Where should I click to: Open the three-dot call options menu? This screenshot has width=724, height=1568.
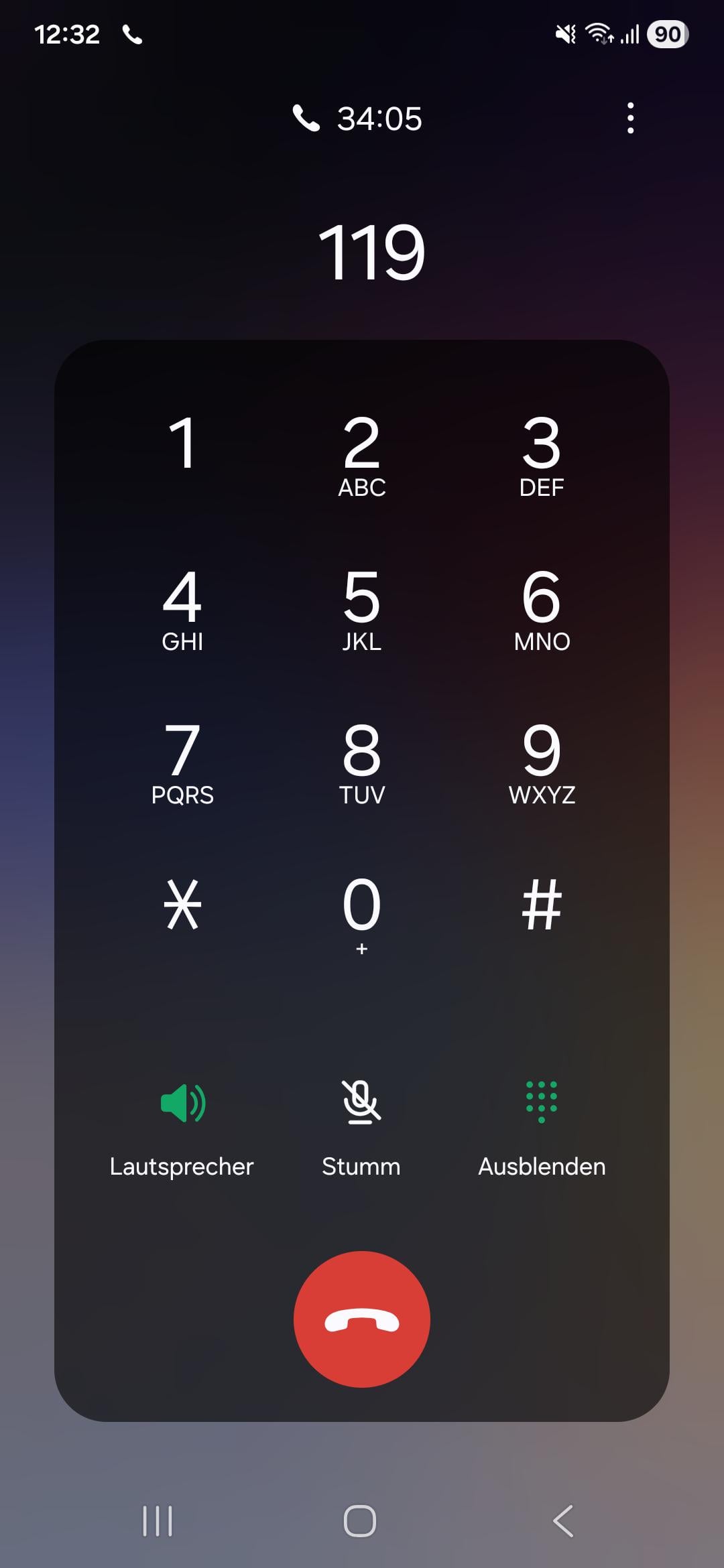pos(630,118)
